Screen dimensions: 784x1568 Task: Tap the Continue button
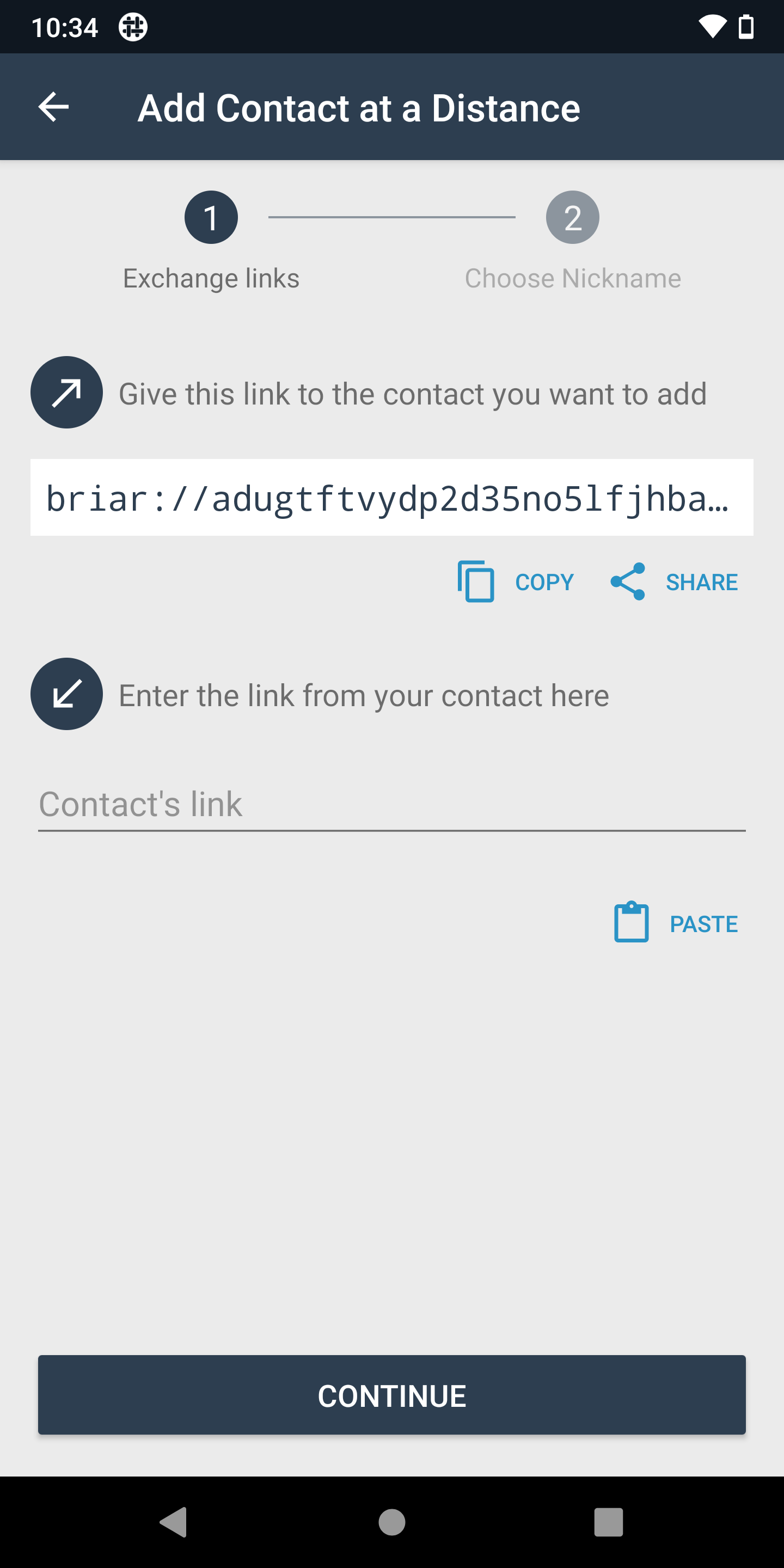[x=391, y=1394]
